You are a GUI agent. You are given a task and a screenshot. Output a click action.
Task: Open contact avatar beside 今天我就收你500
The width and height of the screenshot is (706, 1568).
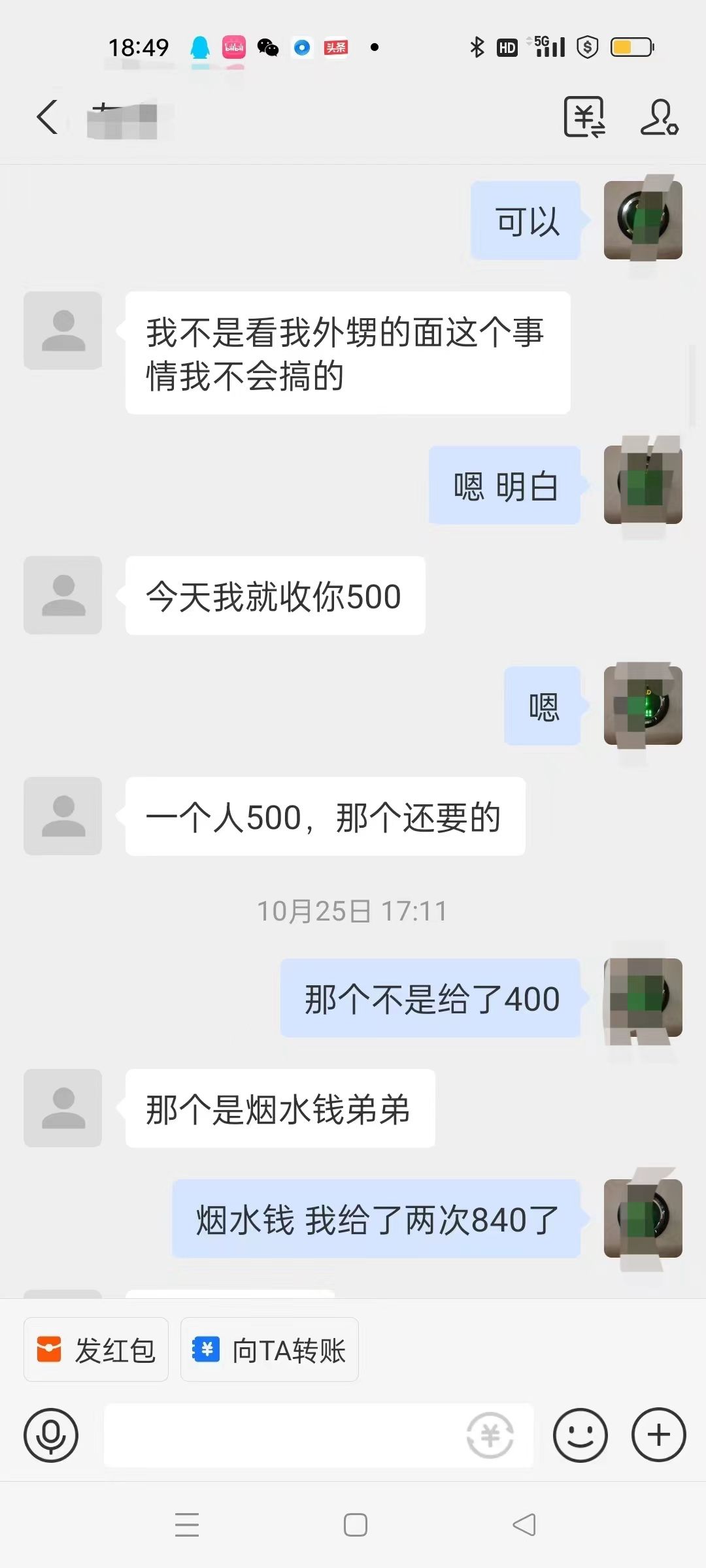click(63, 595)
